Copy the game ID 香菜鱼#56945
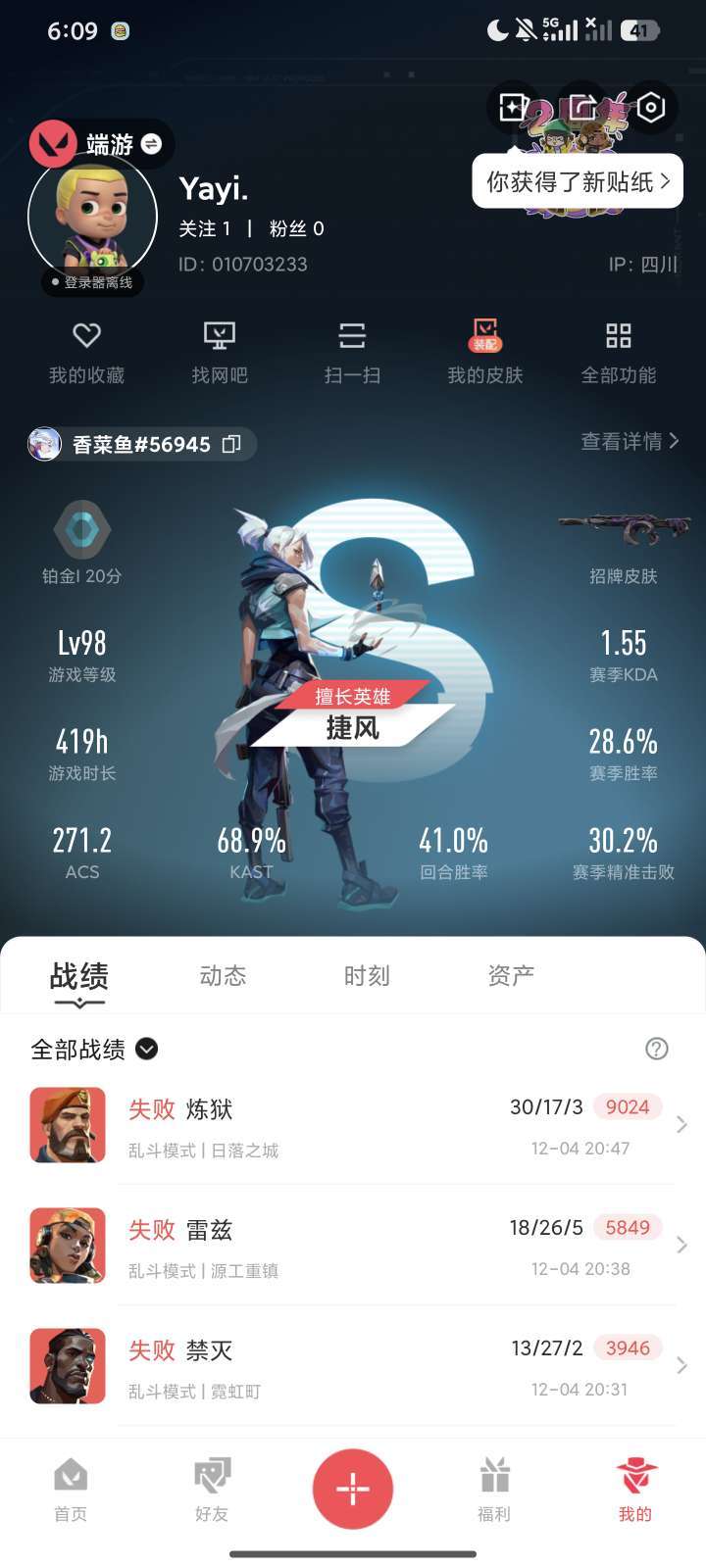This screenshot has width=706, height=1568. (231, 444)
